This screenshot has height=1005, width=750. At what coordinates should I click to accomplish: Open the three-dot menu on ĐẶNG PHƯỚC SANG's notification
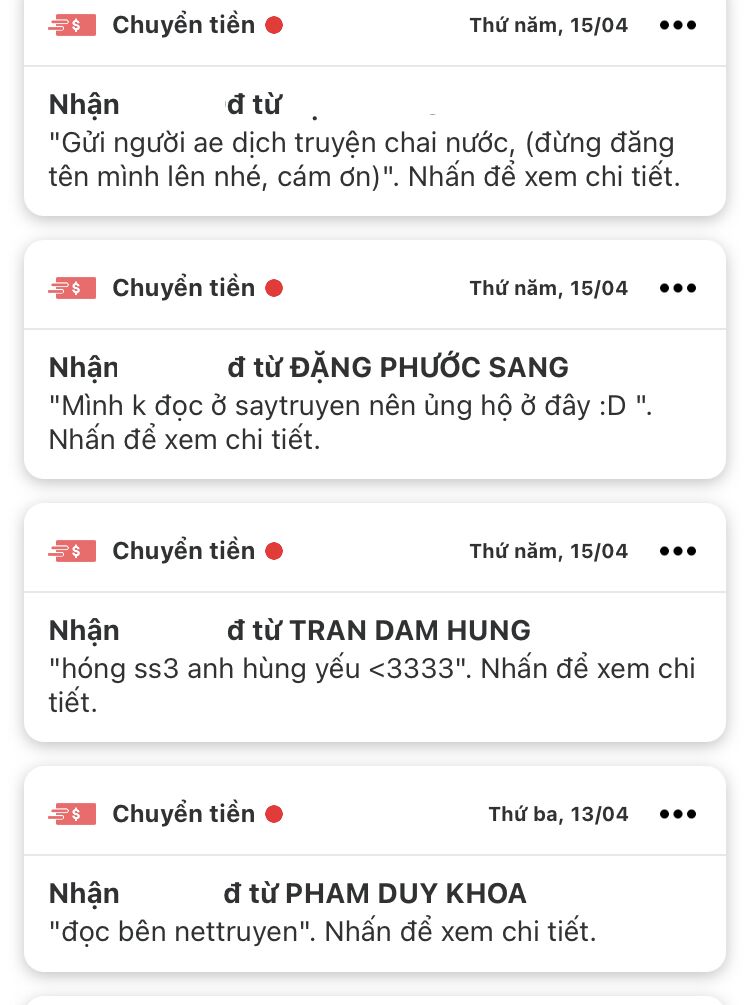coord(678,287)
